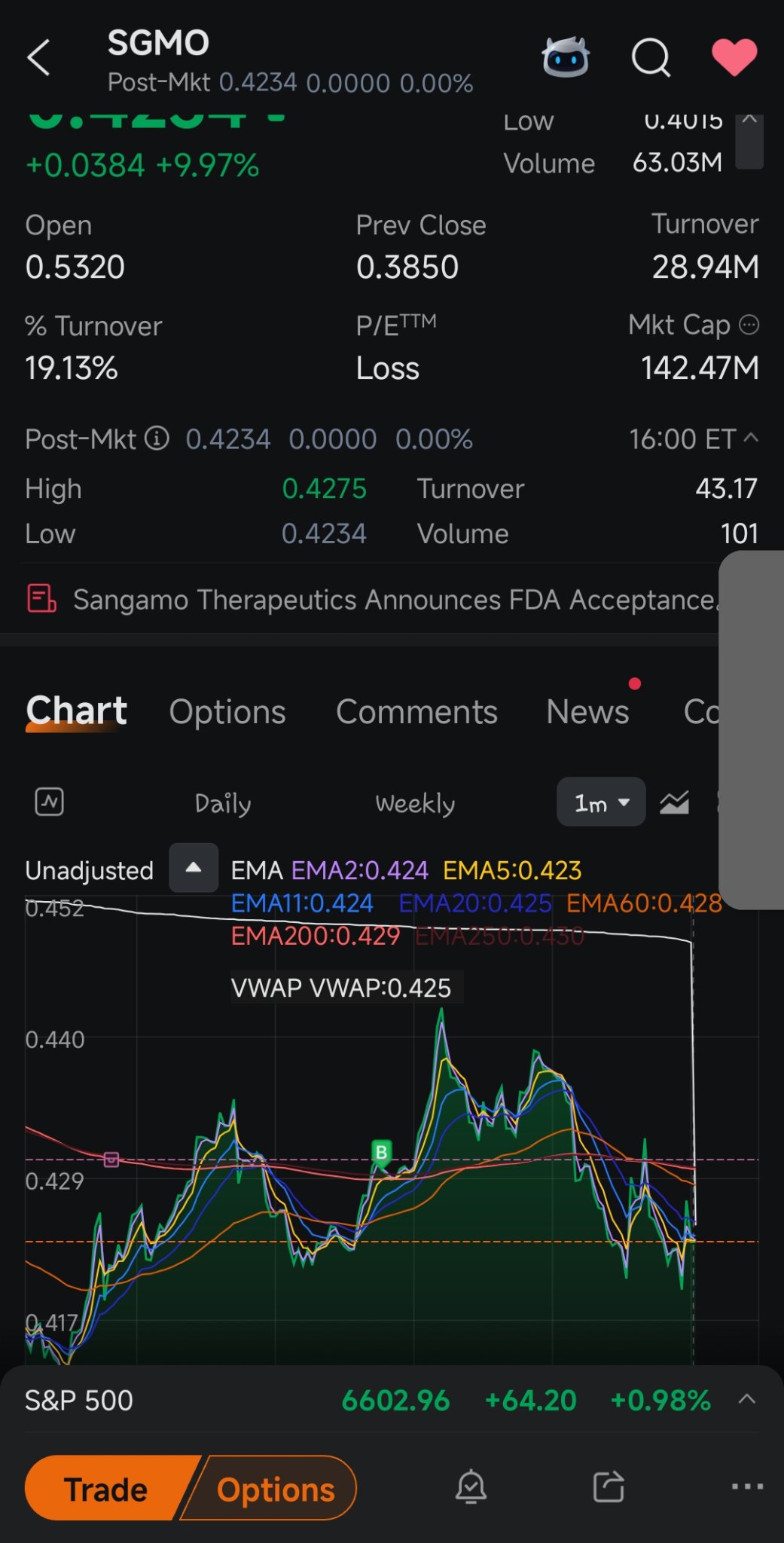The width and height of the screenshot is (784, 1543).
Task: Open the search magnifier icon
Action: coord(650,57)
